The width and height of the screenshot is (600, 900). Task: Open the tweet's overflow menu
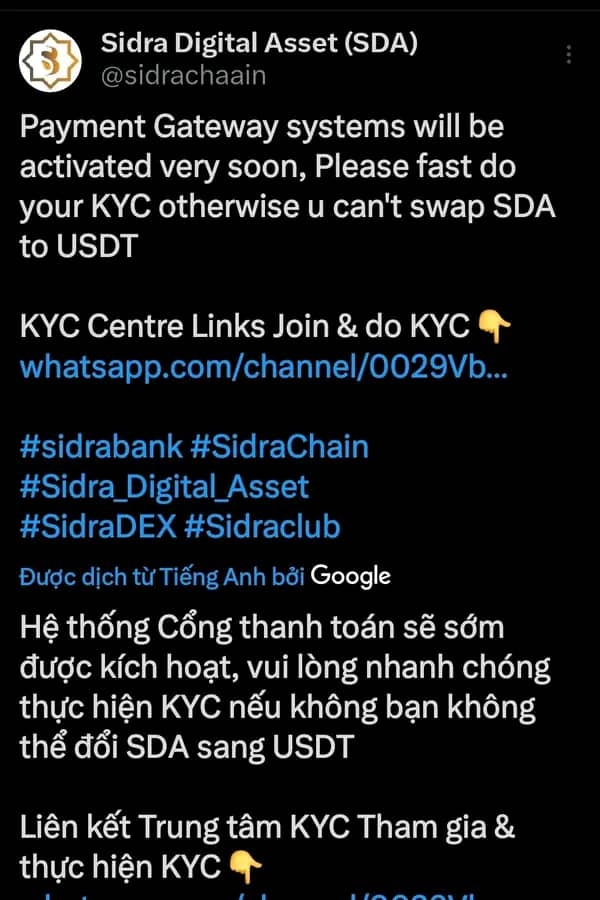click(569, 54)
